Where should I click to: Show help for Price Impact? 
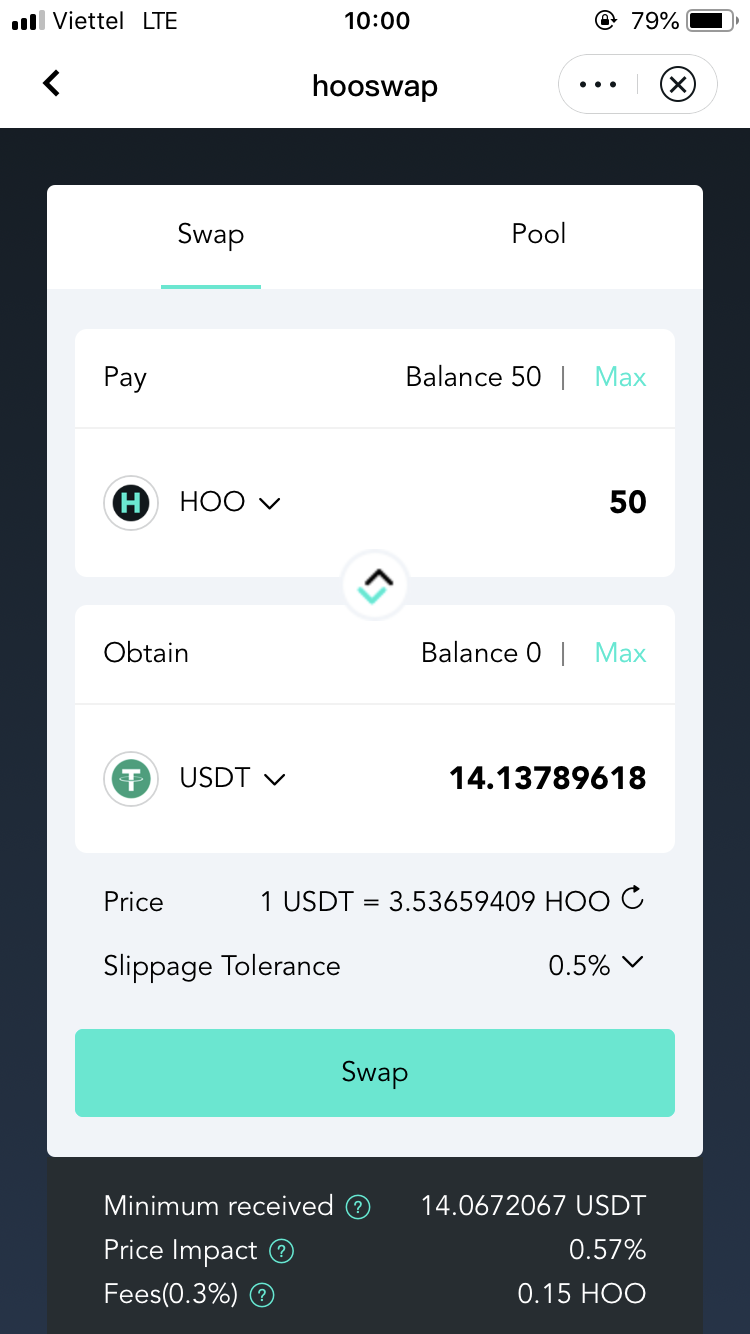point(282,1250)
